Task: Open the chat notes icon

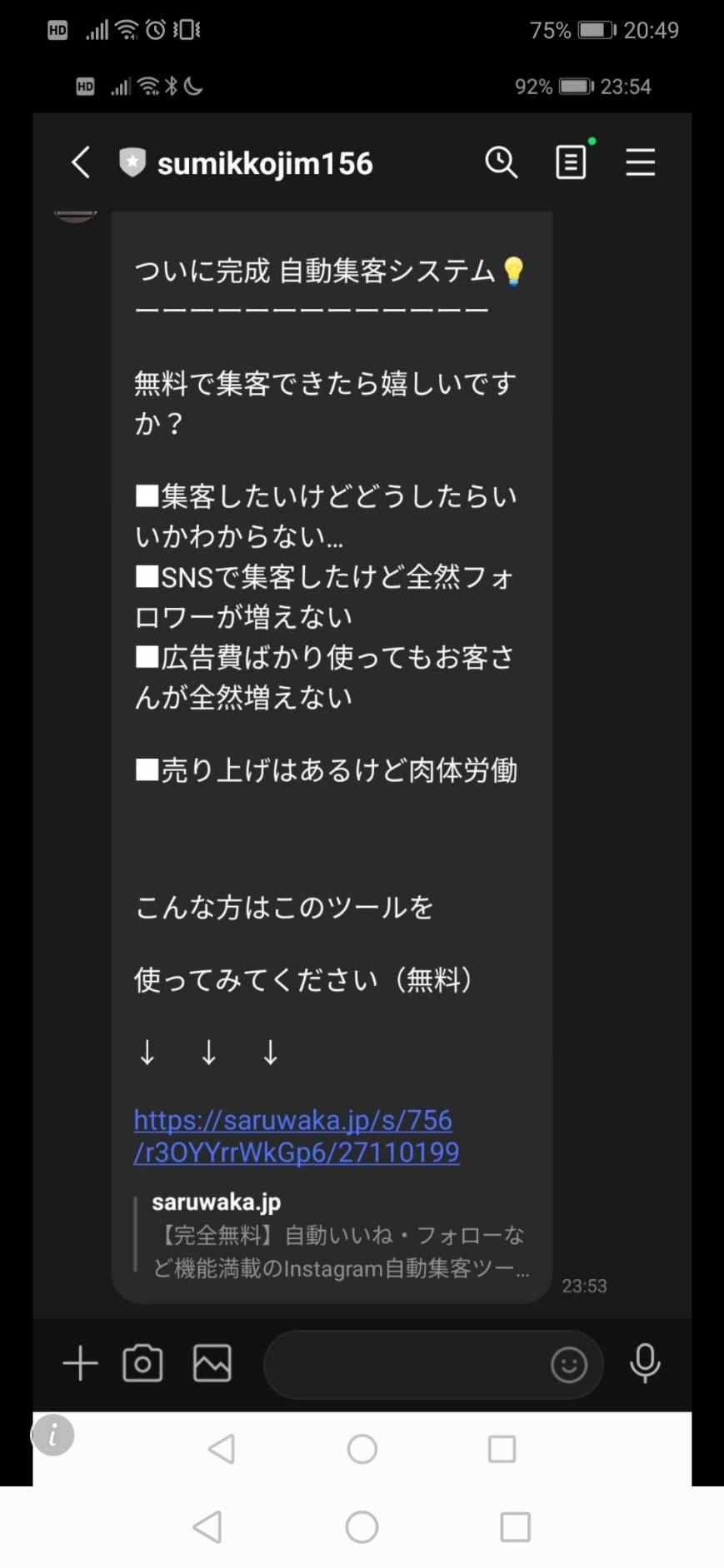Action: tap(572, 162)
